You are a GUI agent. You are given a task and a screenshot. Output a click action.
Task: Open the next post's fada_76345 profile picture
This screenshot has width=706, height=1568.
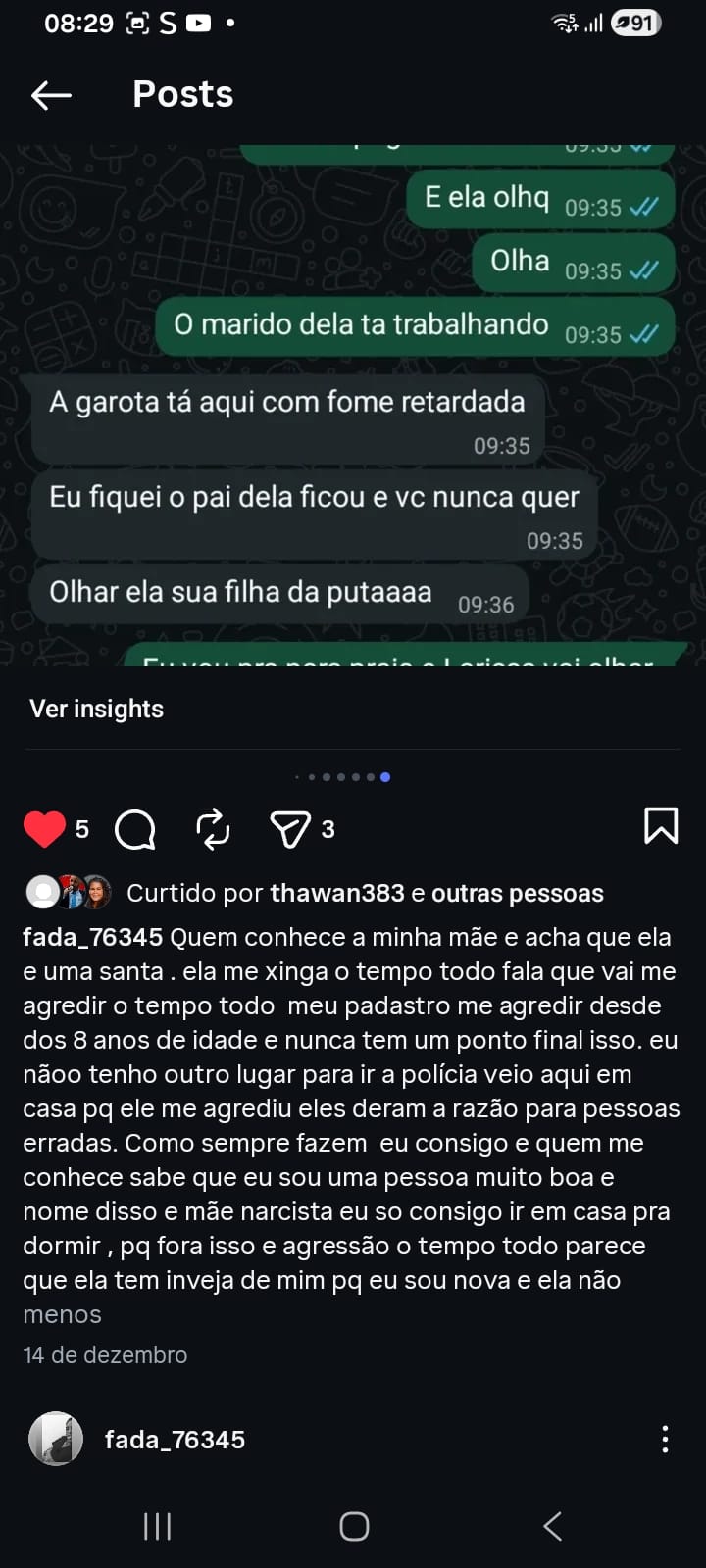click(56, 1439)
